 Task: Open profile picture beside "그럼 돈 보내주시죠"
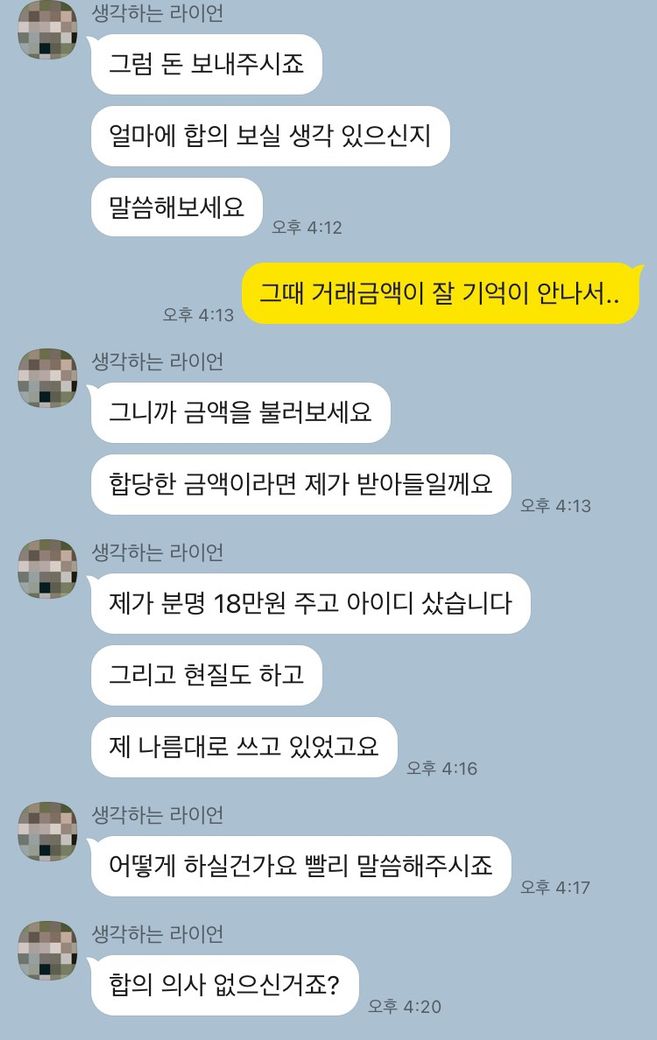point(47,30)
